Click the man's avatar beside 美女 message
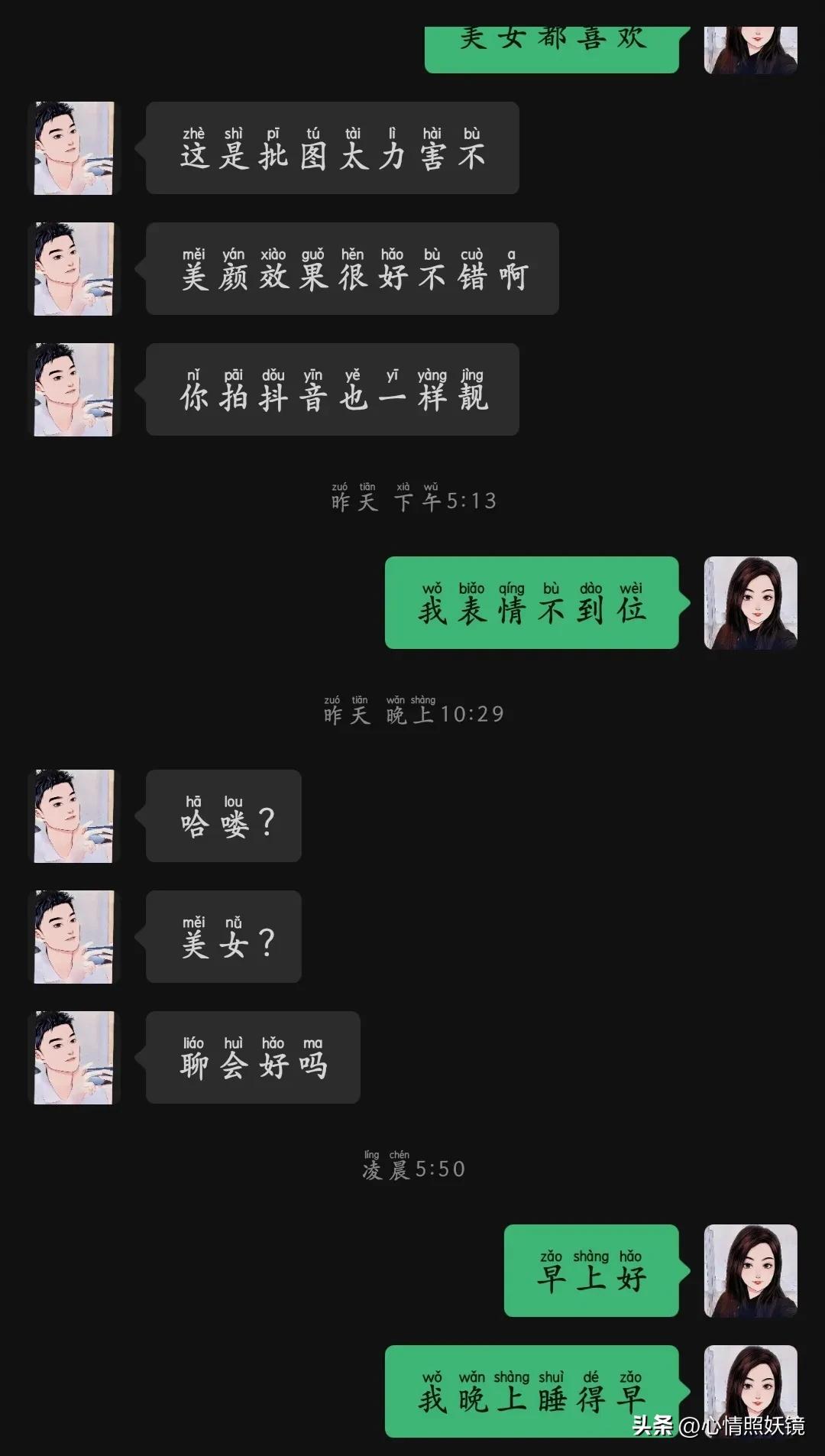825x1456 pixels. [73, 938]
